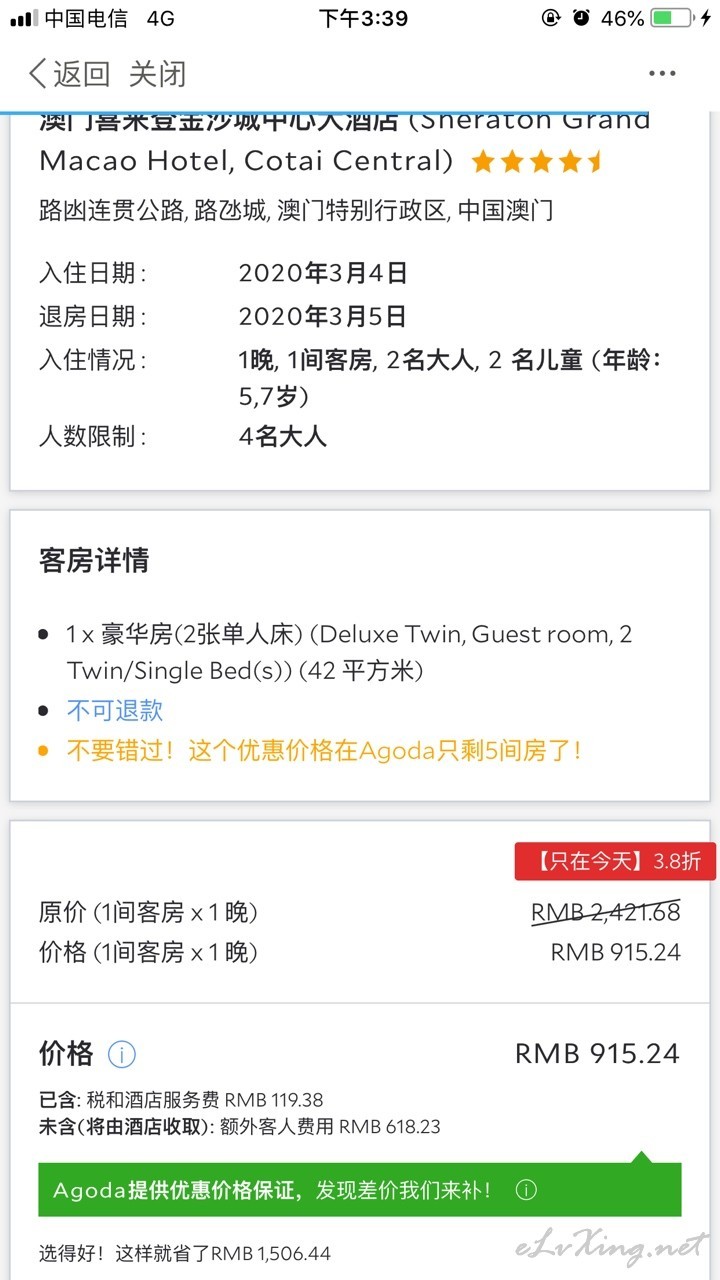The width and height of the screenshot is (720, 1280).
Task: Go back with the 返回 button
Action: coord(69,73)
